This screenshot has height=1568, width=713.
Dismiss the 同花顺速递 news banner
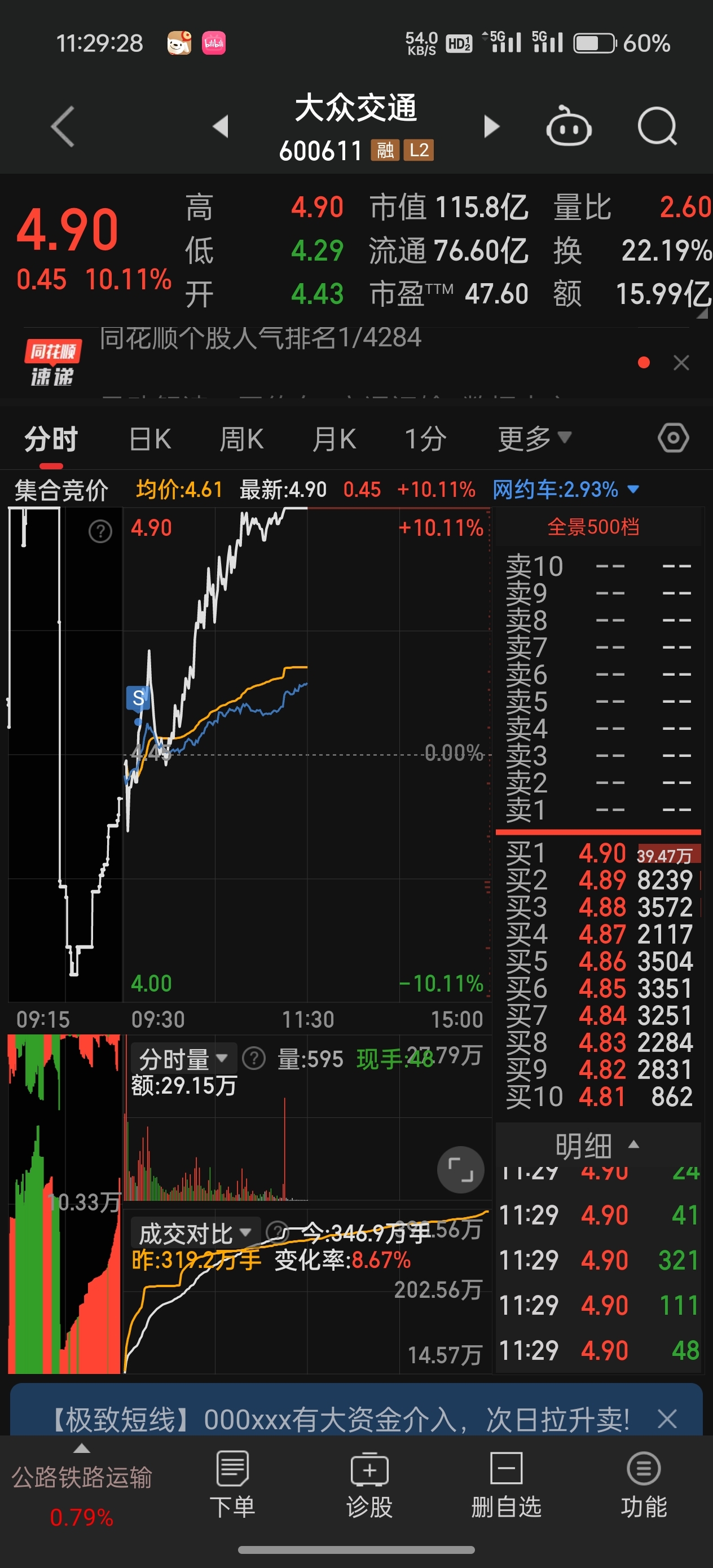(x=681, y=363)
